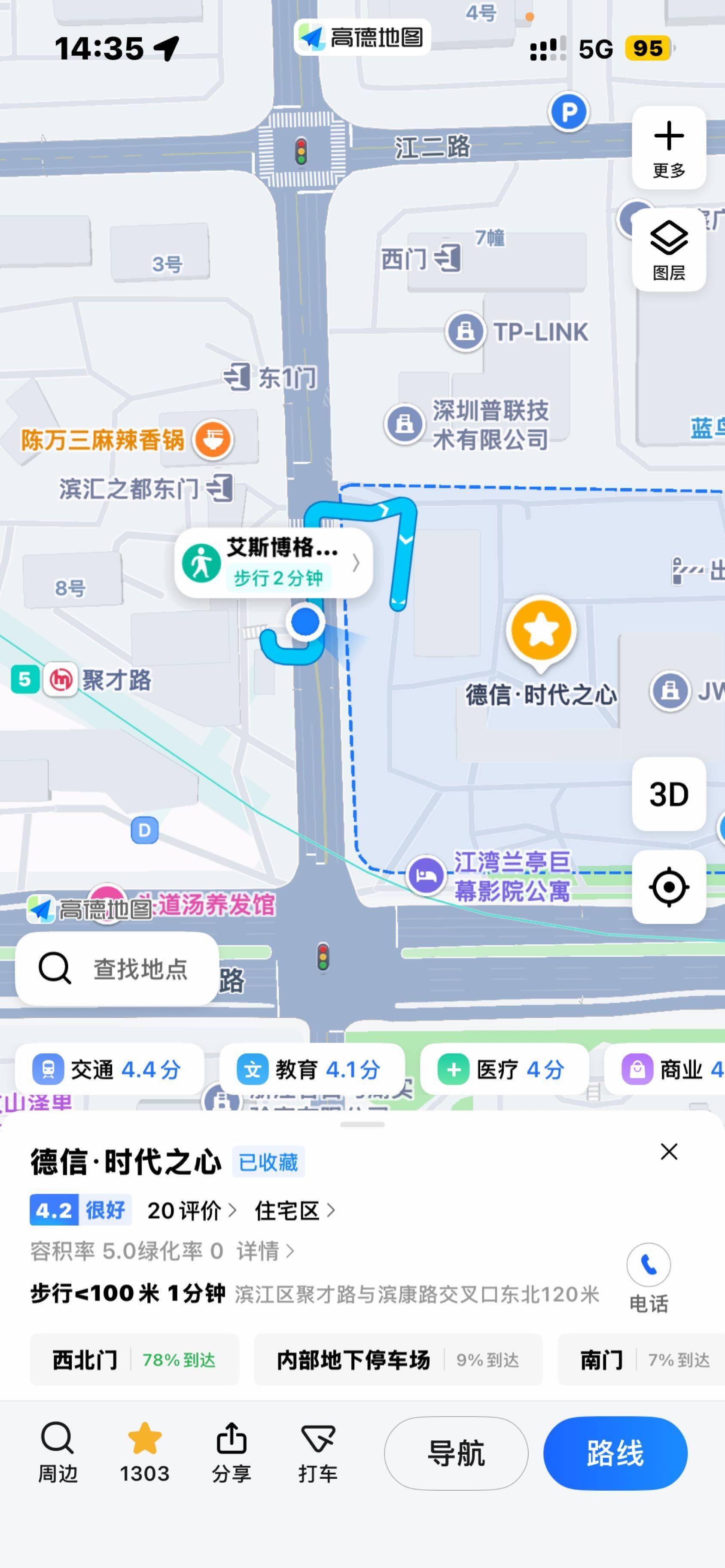Tap 已收藏 badge to unfavorite this place
This screenshot has height=1568, width=725.
[x=270, y=1162]
